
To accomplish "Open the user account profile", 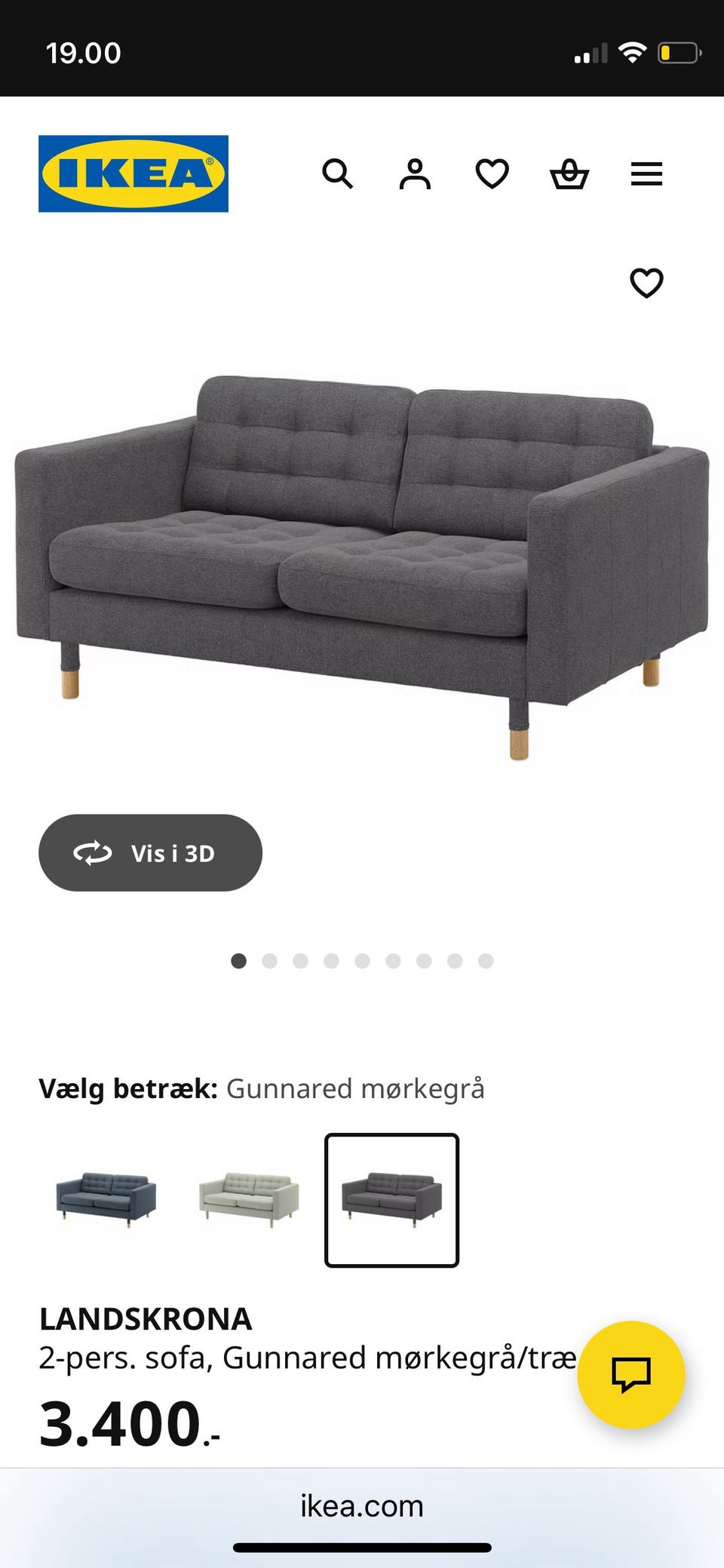I will (415, 174).
